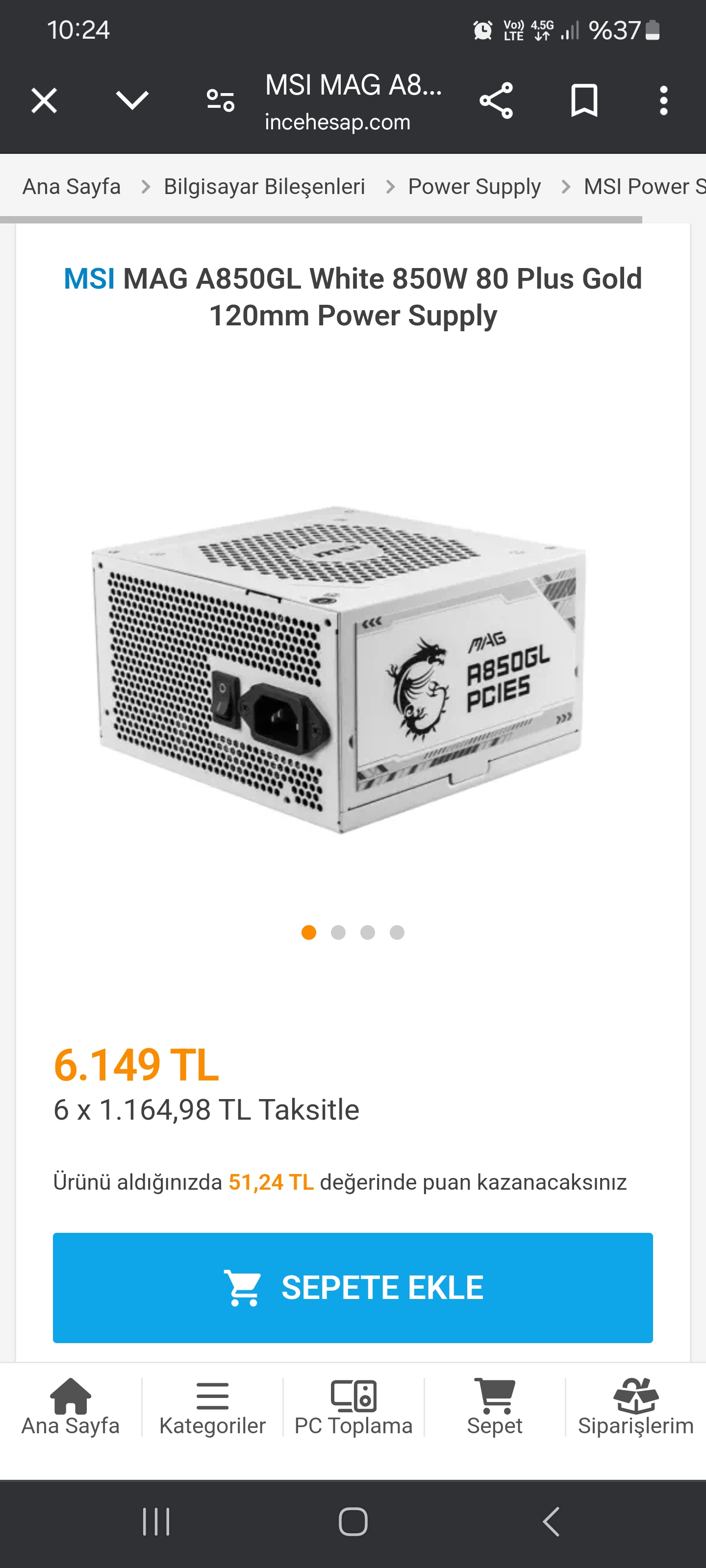Open the browser overflow menu
This screenshot has width=706, height=1568.
point(663,100)
